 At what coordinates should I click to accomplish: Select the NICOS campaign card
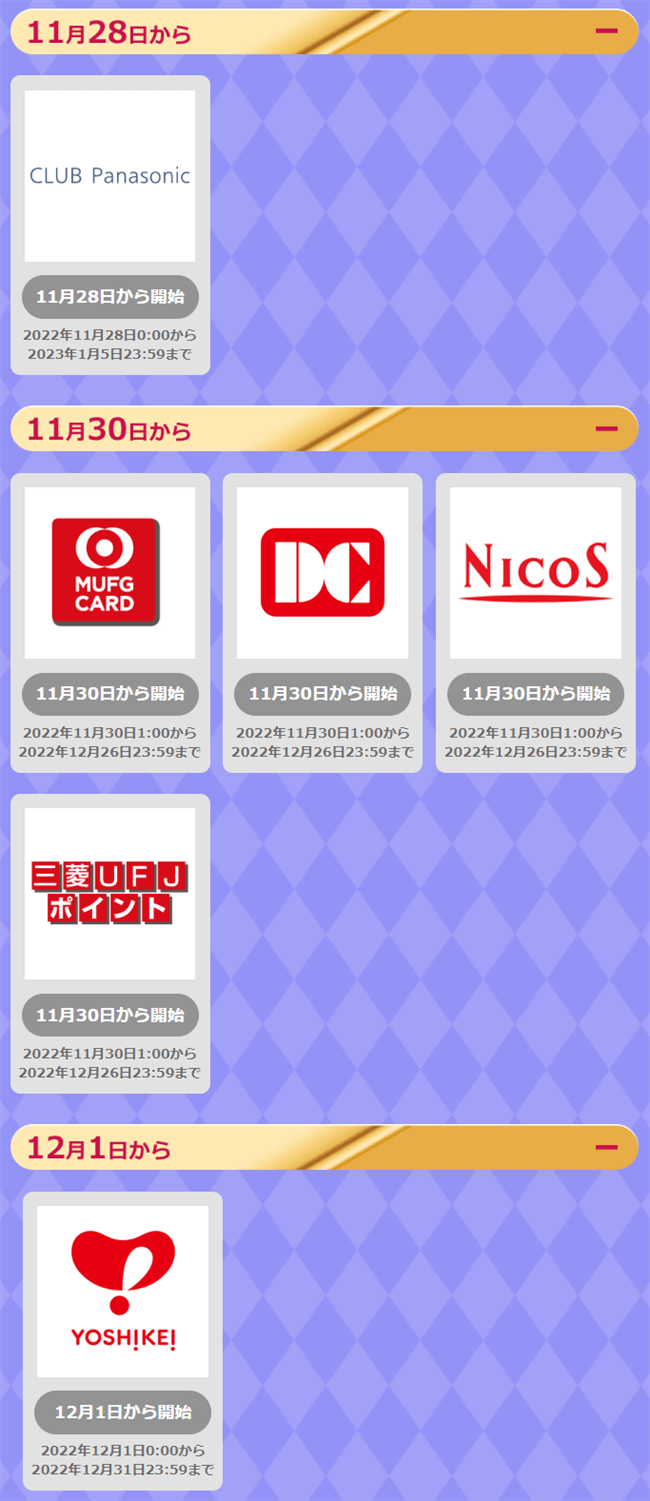coord(535,573)
